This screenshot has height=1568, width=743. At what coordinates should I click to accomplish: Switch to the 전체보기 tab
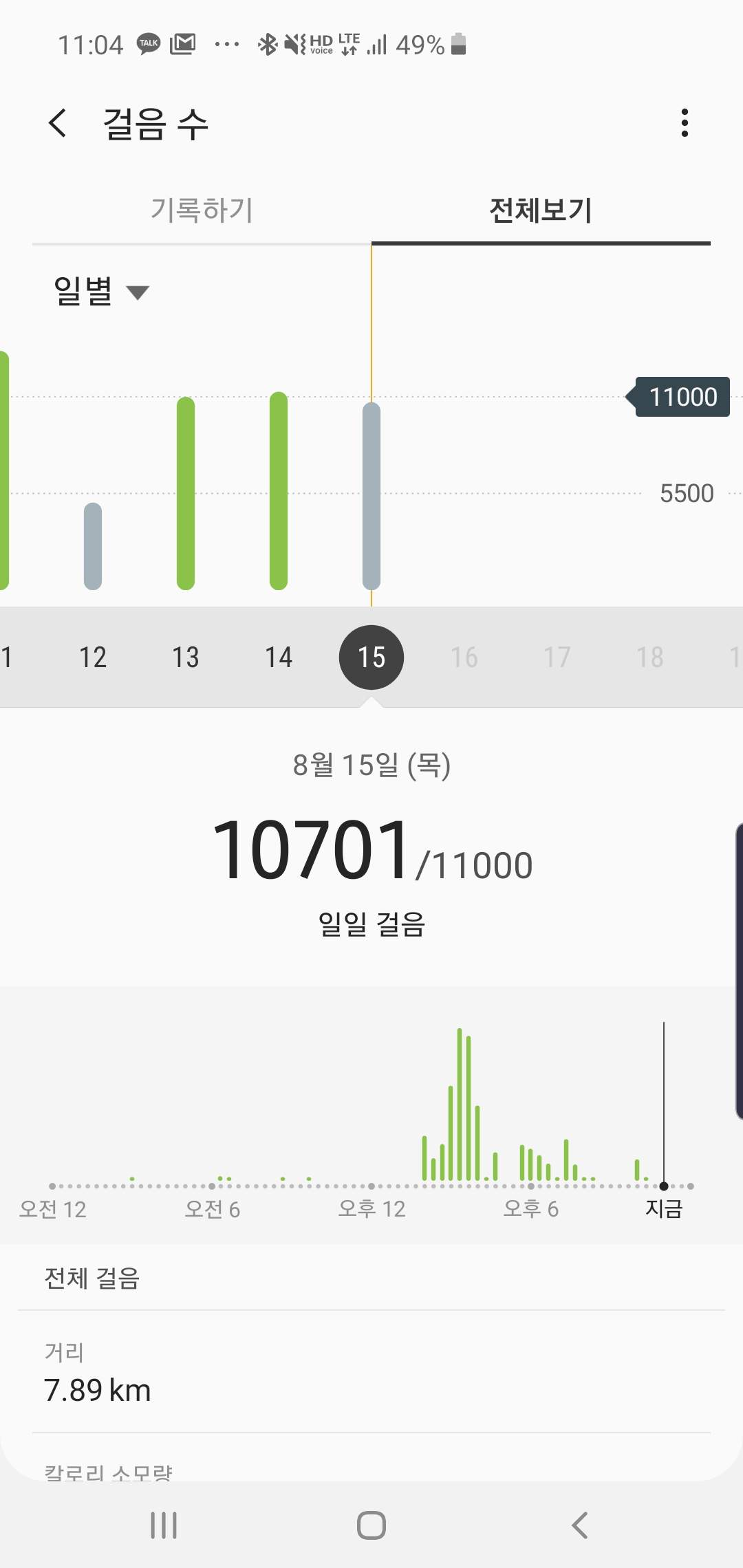click(x=541, y=210)
